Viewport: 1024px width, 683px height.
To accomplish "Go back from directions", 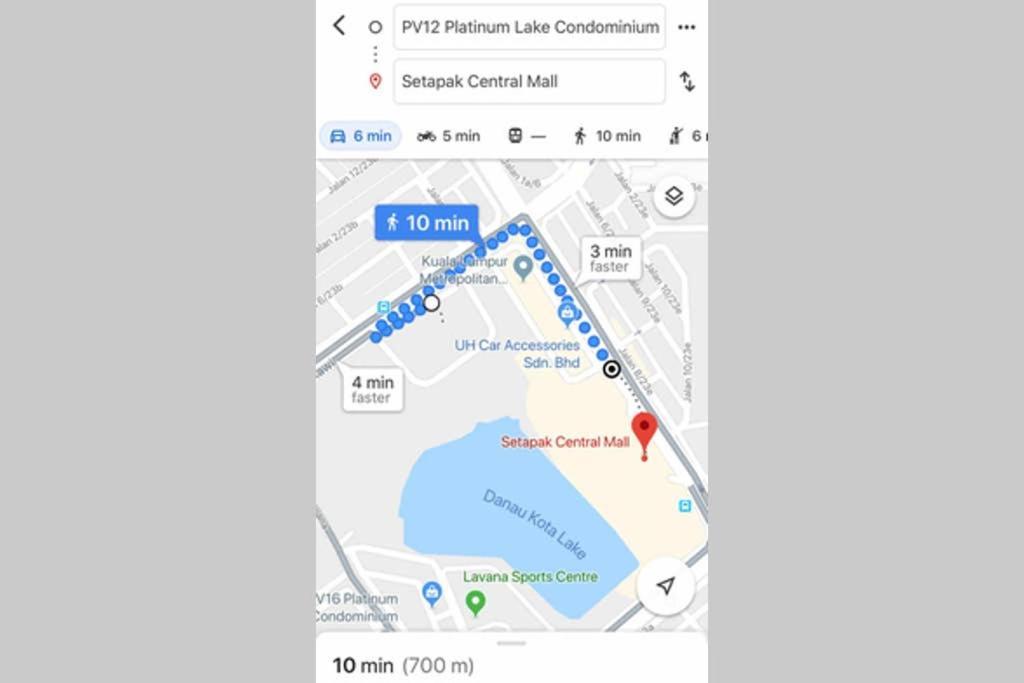I will (340, 26).
